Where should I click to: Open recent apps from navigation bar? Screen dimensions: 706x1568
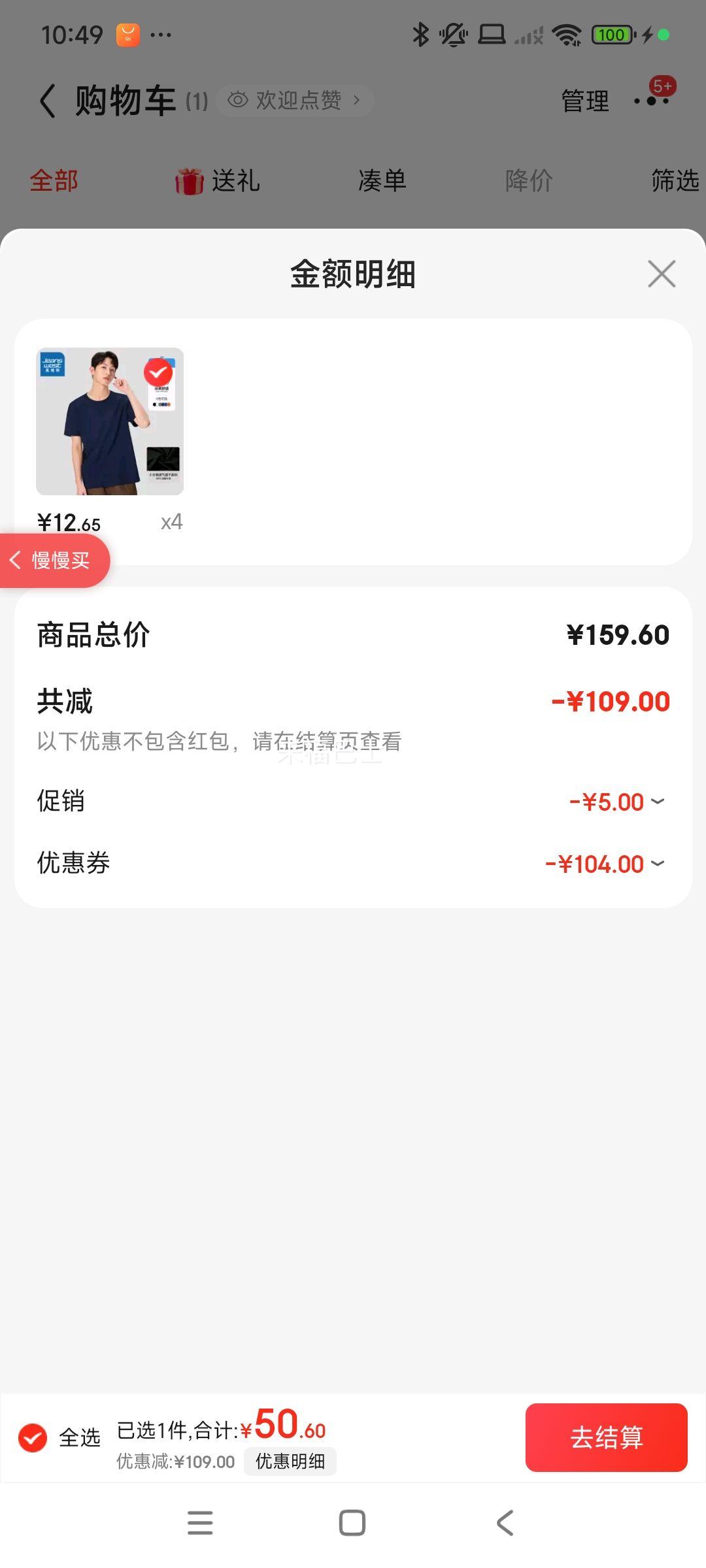[200, 1523]
